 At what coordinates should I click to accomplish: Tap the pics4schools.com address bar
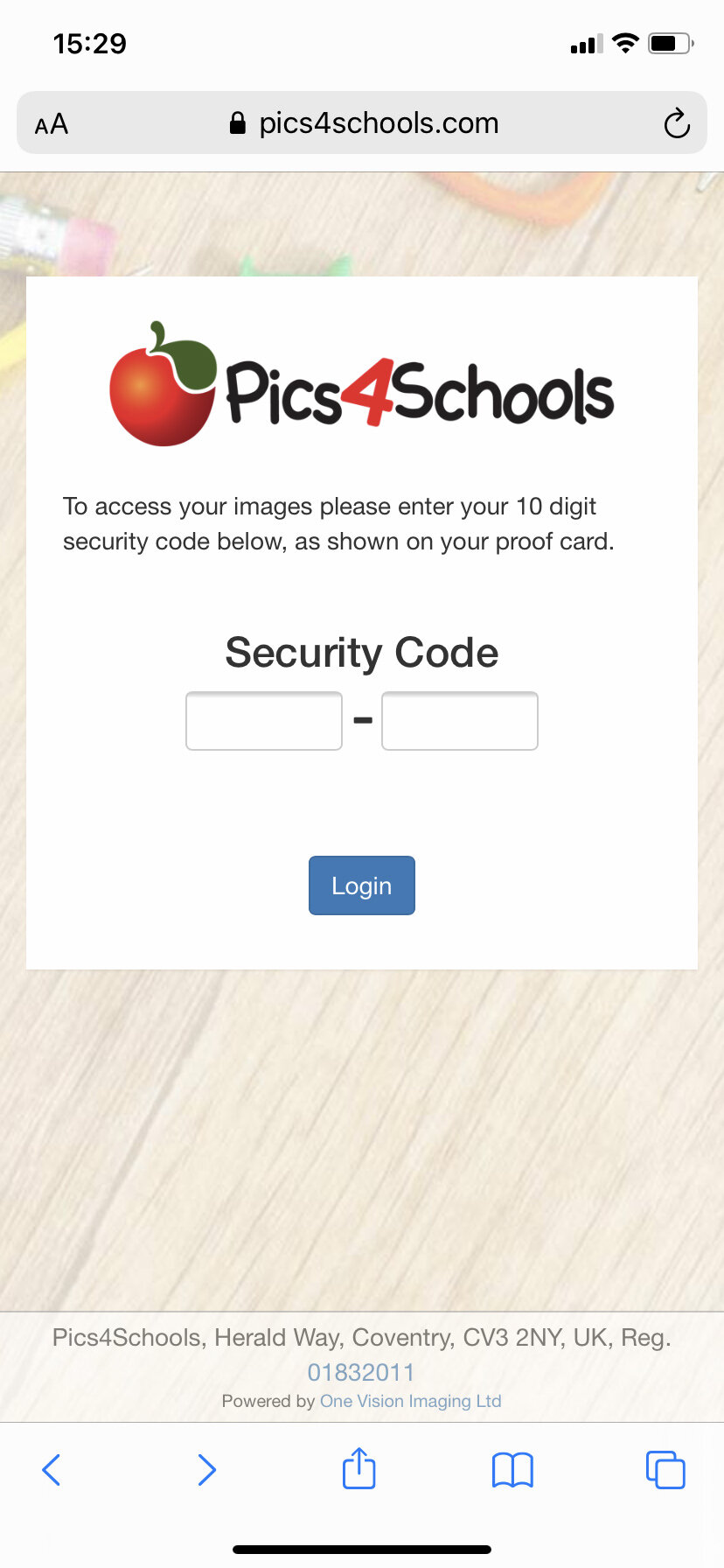click(362, 123)
